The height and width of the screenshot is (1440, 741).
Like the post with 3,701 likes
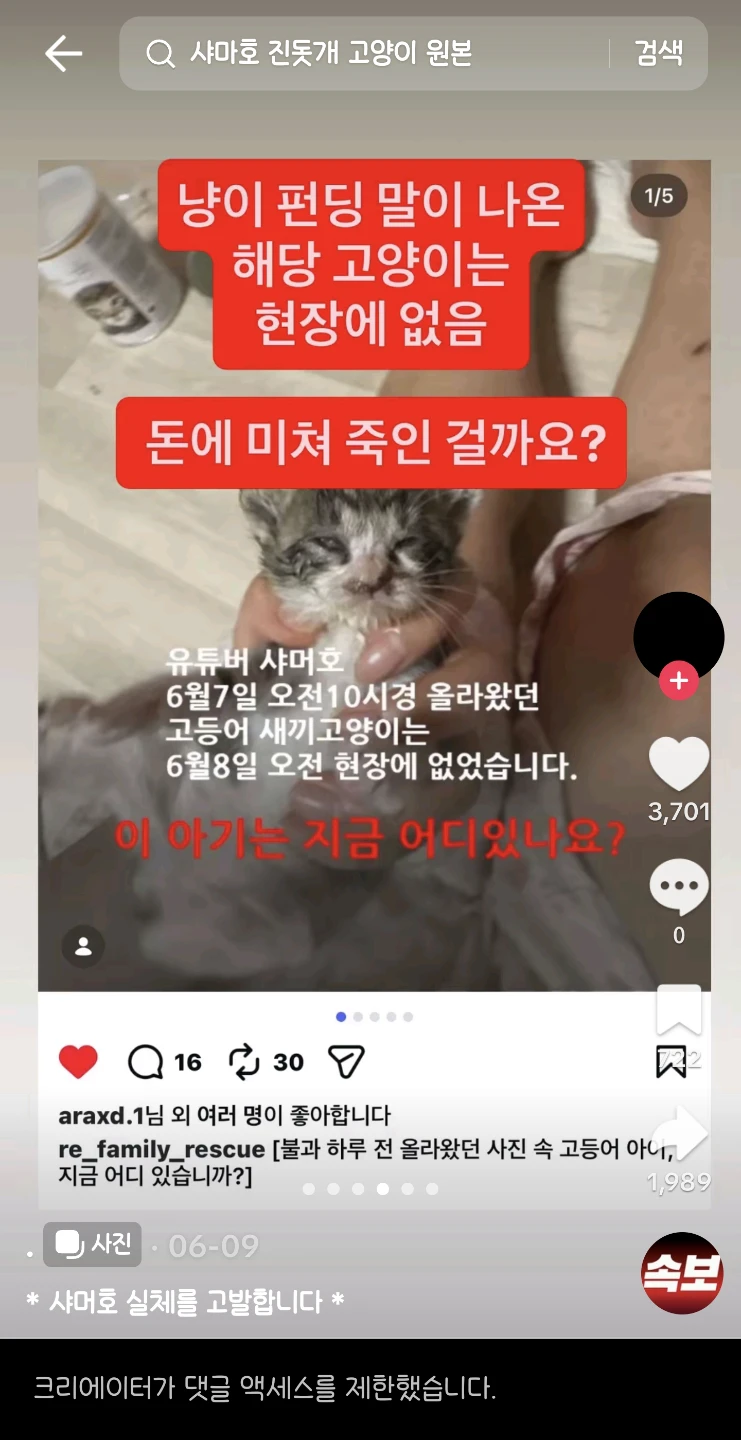[679, 763]
